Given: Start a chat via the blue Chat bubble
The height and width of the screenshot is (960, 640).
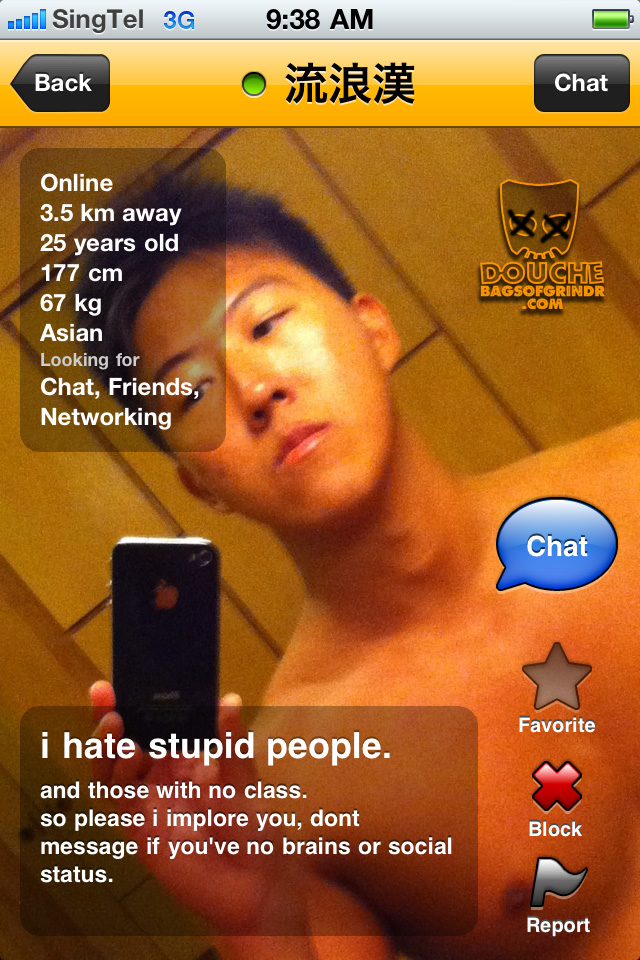Looking at the screenshot, I should coord(557,545).
